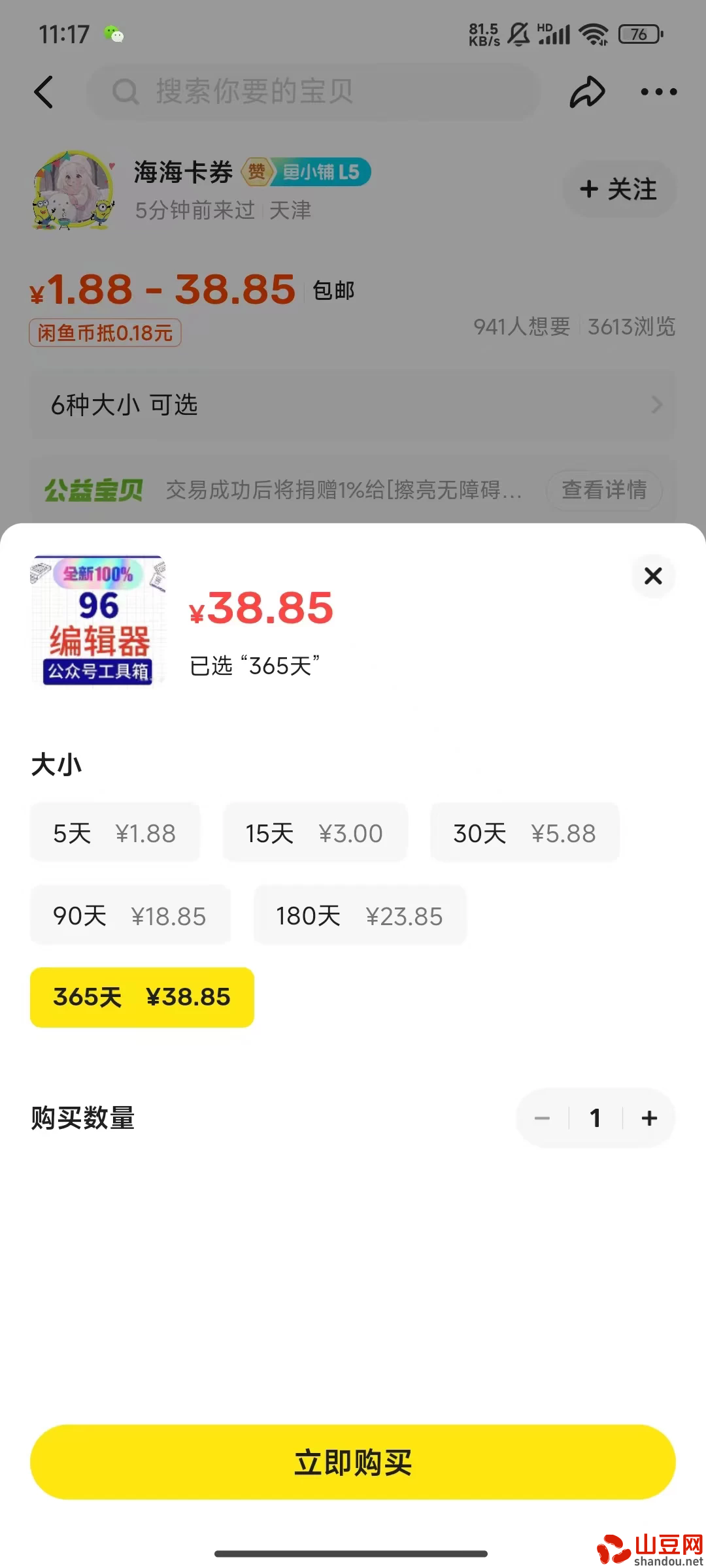Open the 96编辑器 product thumbnail

point(98,620)
